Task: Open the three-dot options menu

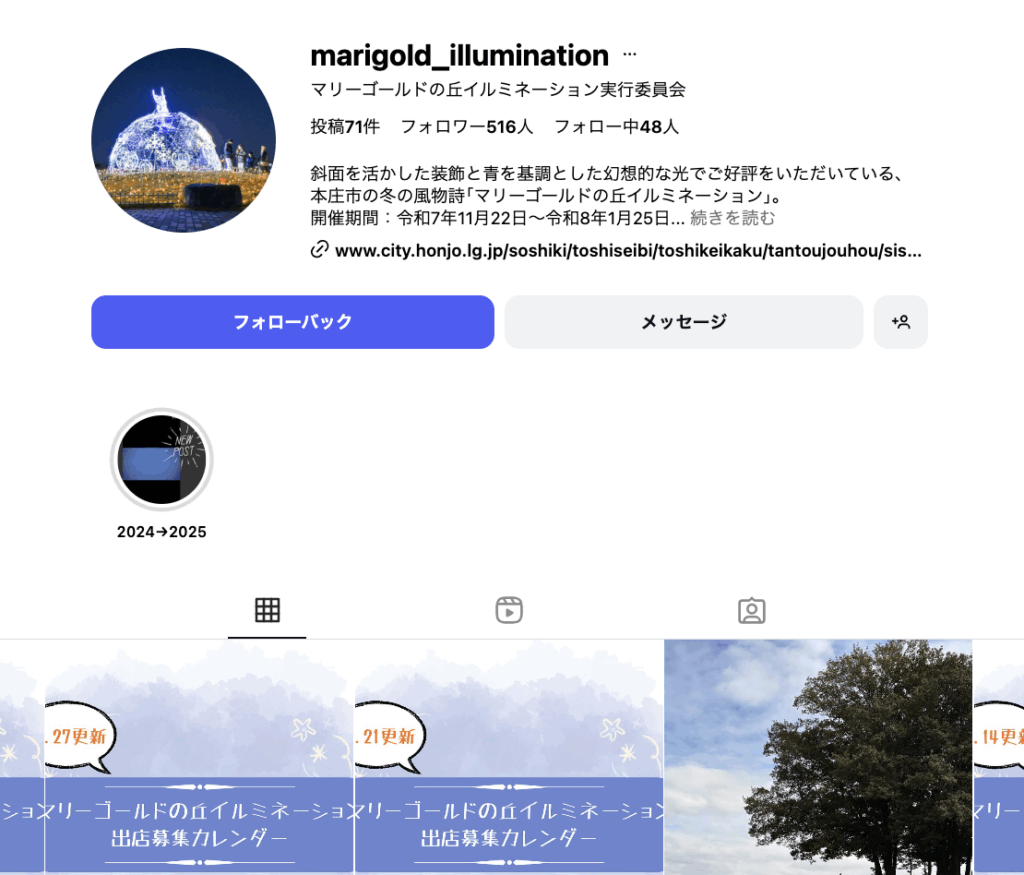Action: [629, 54]
